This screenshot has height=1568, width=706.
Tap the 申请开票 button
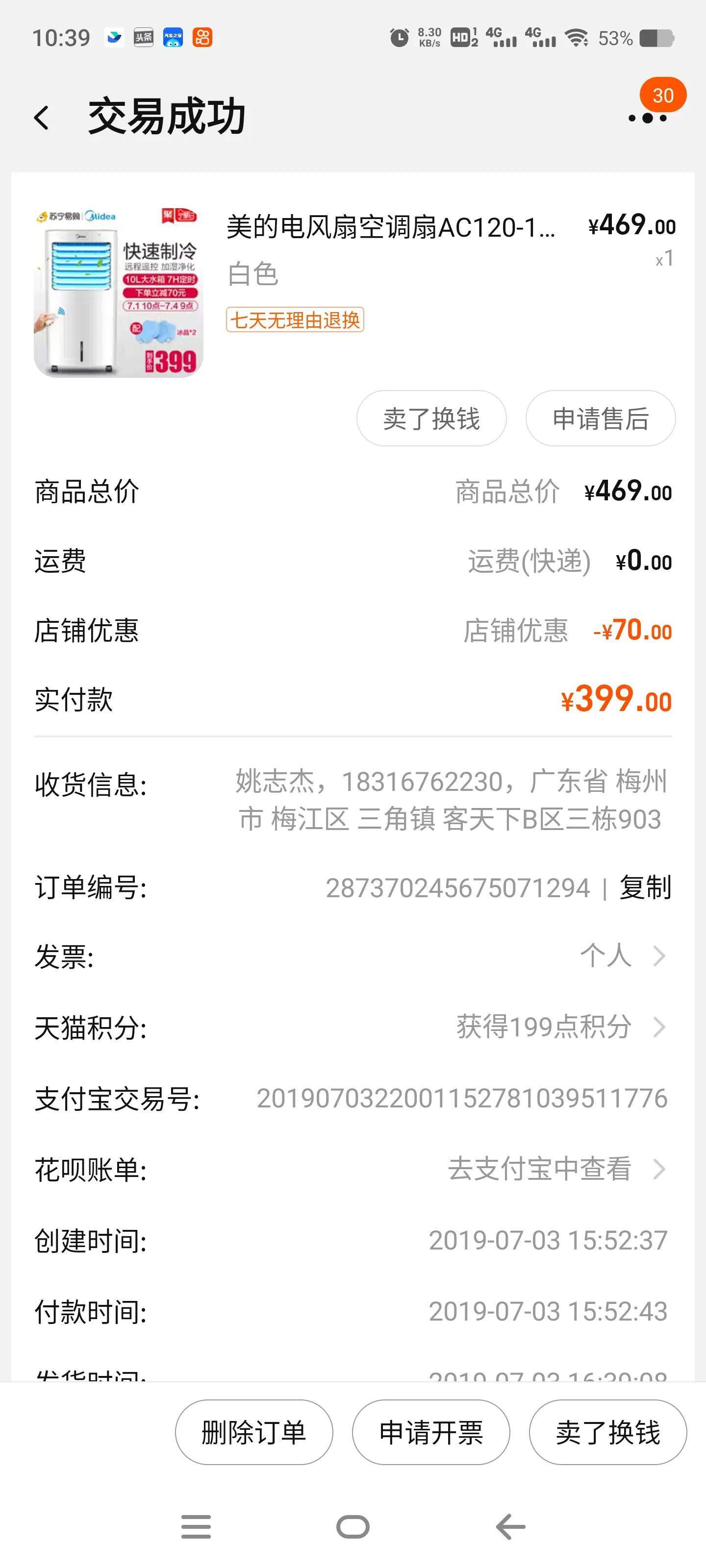click(x=430, y=1432)
